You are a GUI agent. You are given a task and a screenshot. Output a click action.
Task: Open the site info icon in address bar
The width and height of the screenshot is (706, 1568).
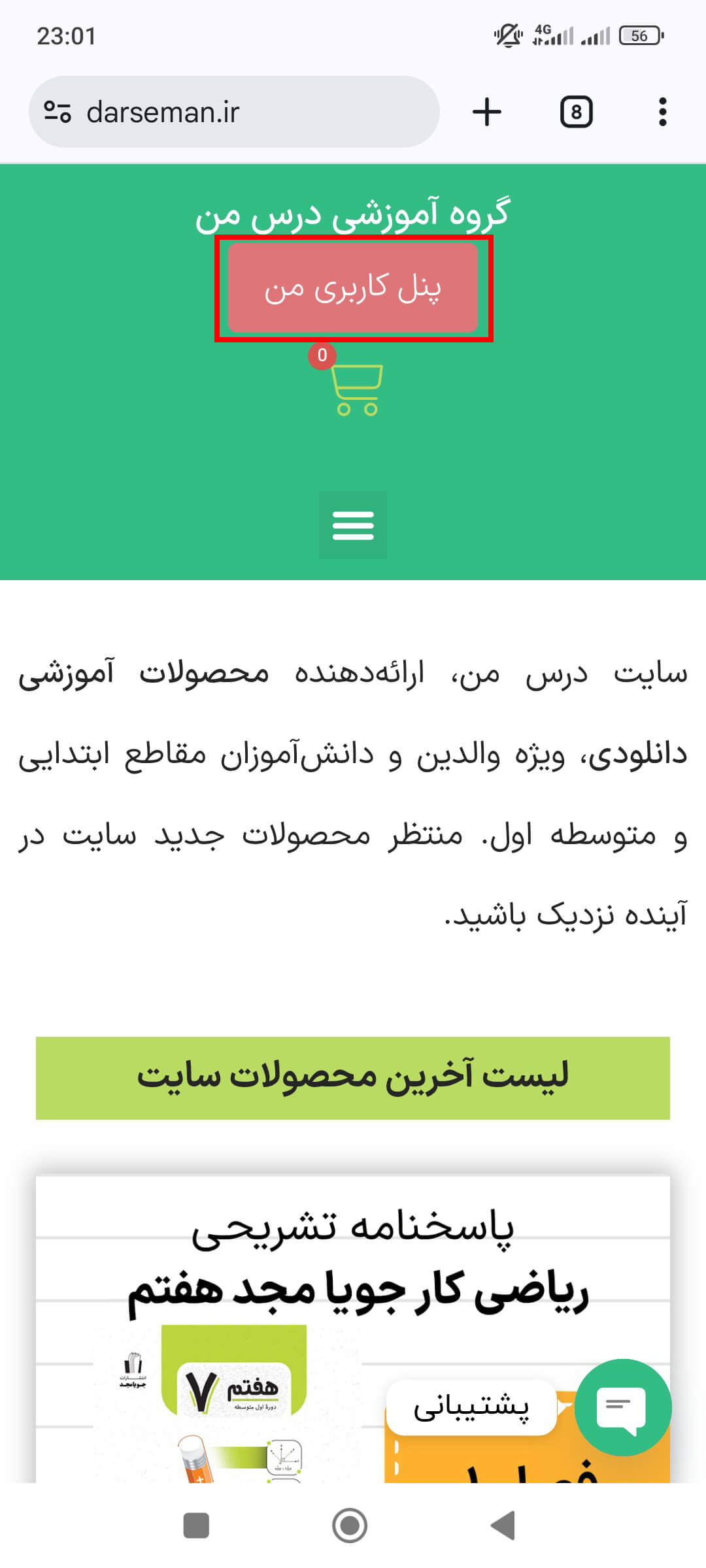coord(58,112)
